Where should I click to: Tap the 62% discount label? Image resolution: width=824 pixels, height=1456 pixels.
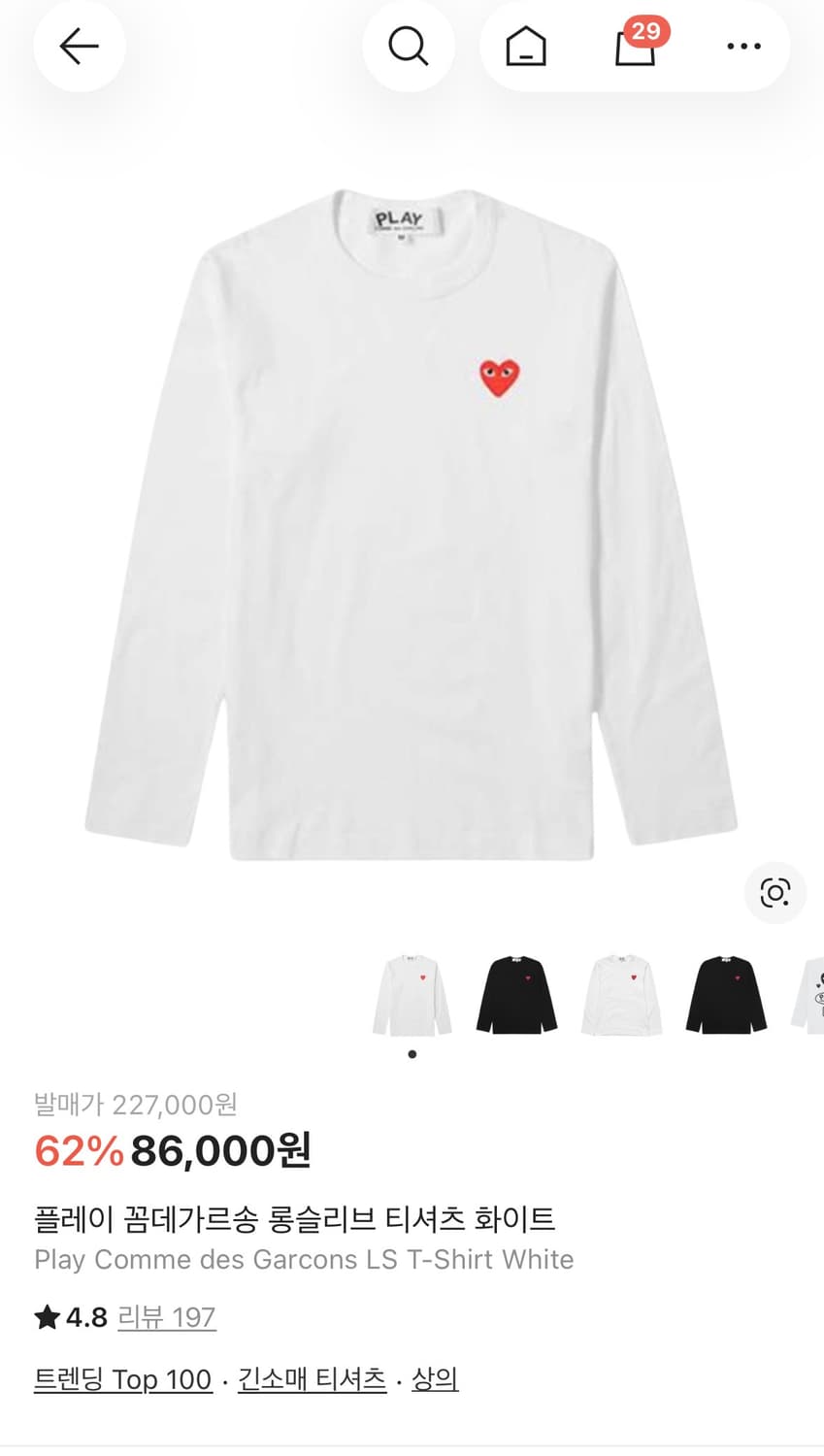click(x=75, y=1150)
